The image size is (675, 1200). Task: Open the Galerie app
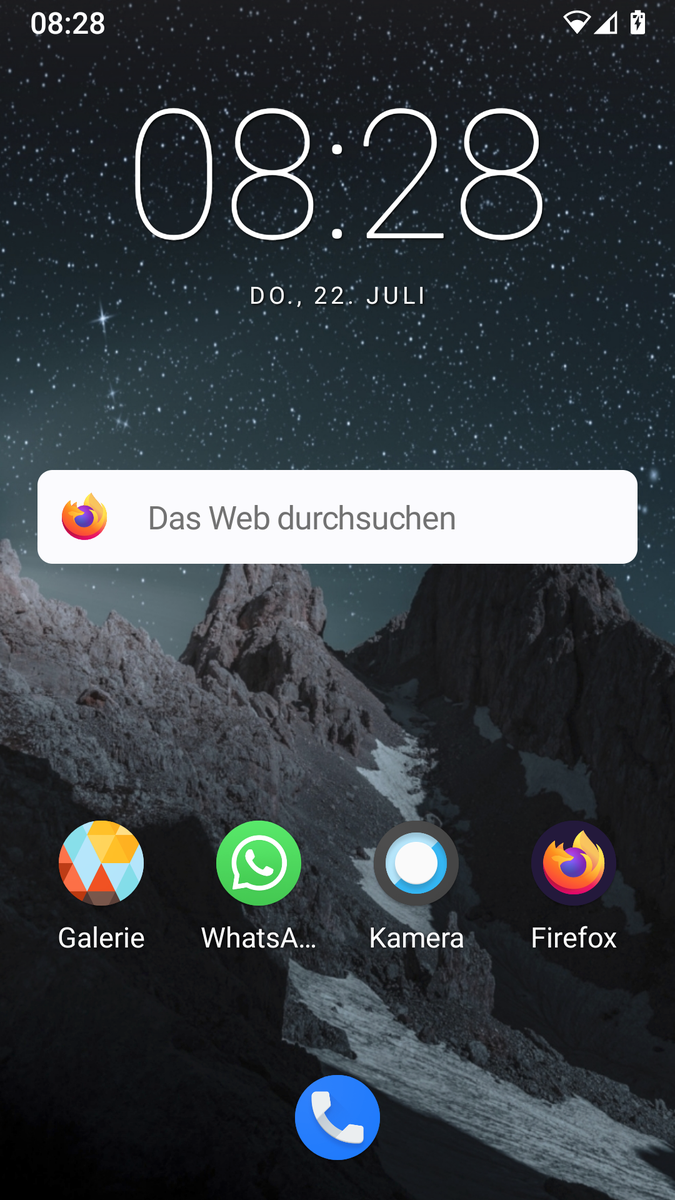pyautogui.click(x=101, y=864)
